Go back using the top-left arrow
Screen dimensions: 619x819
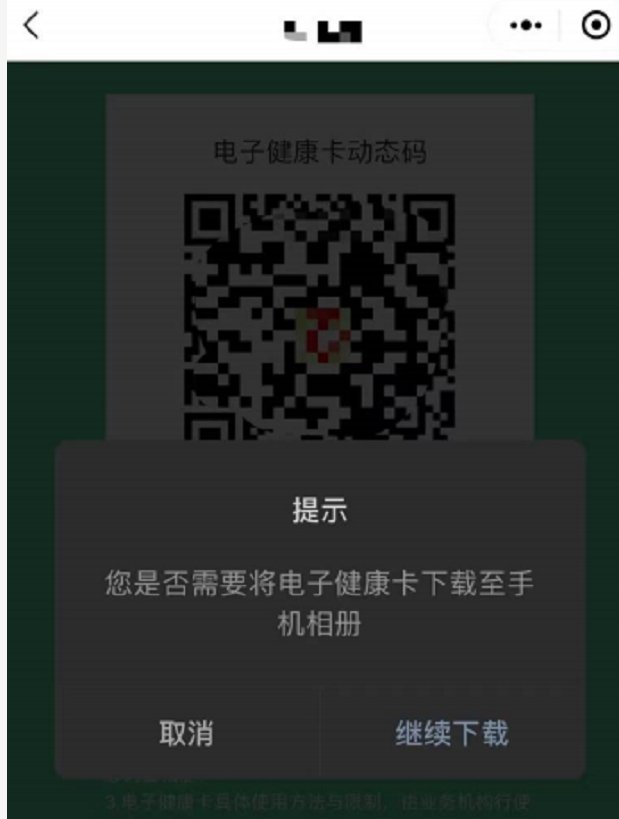pos(31,27)
